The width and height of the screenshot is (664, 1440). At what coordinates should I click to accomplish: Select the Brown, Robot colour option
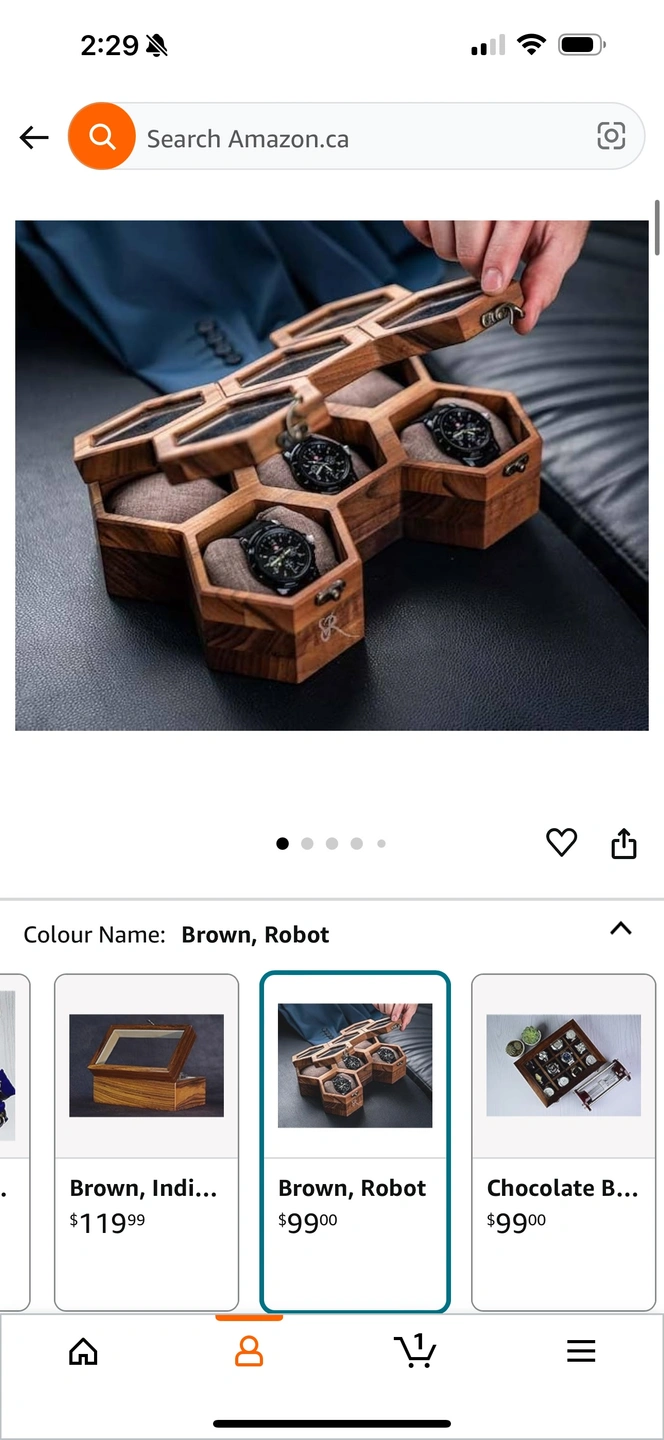click(355, 1142)
